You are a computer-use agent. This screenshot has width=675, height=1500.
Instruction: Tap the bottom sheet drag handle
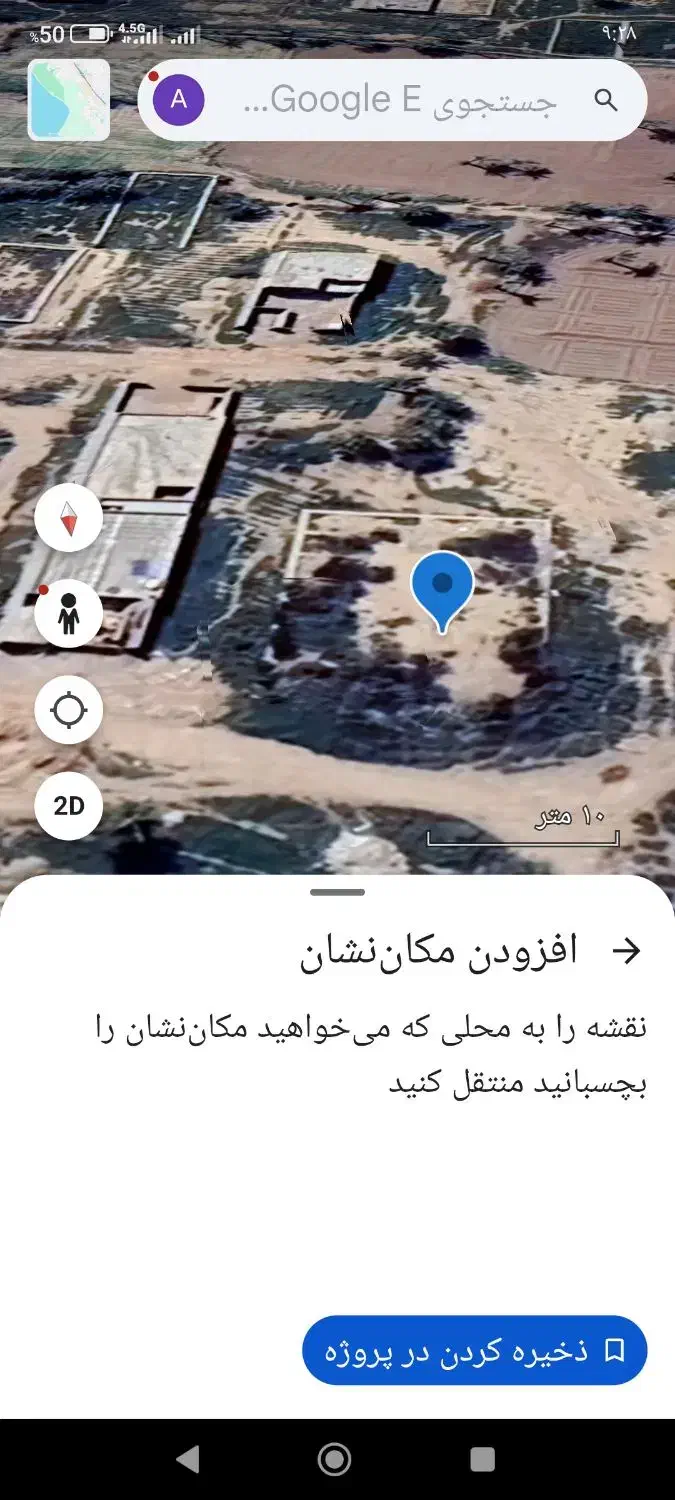(x=338, y=892)
